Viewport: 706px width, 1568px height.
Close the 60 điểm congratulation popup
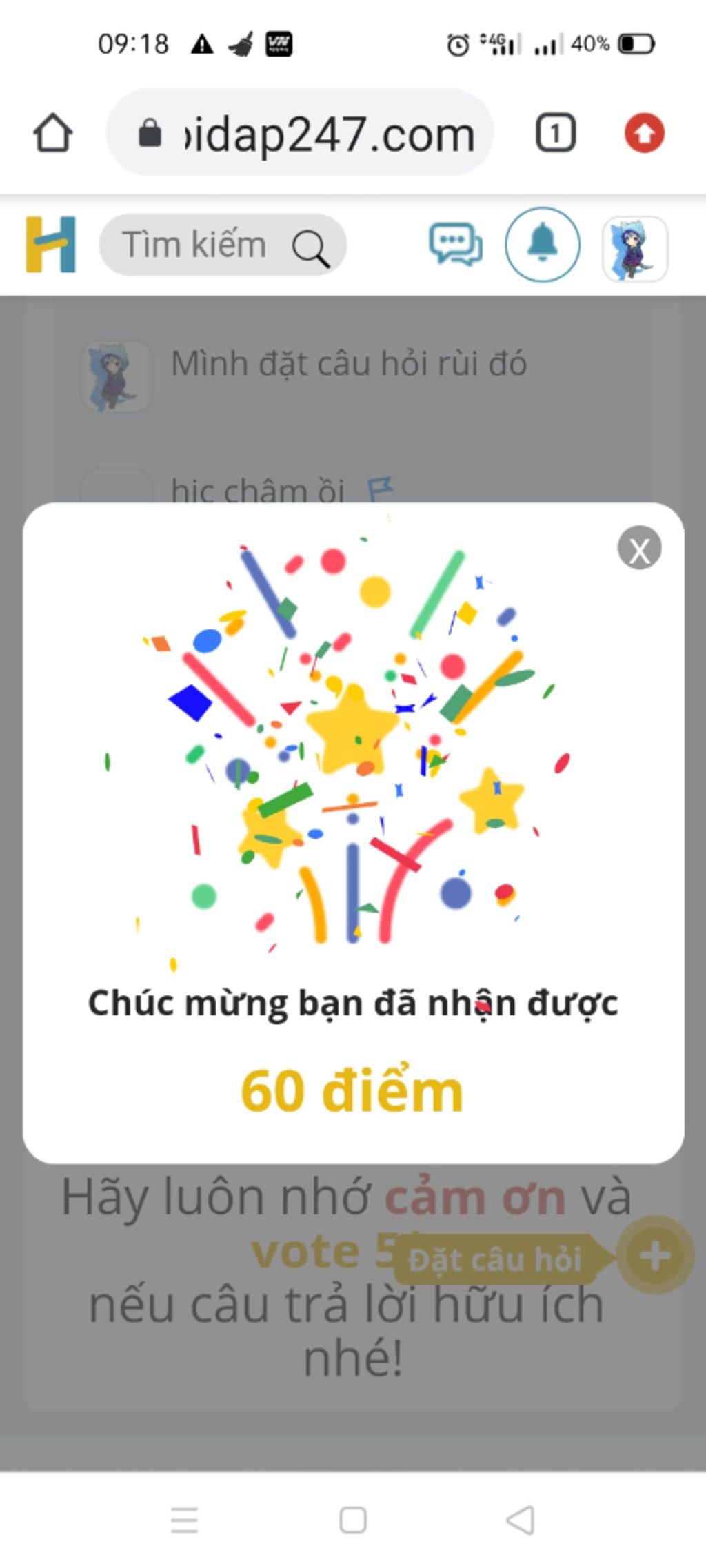(639, 549)
